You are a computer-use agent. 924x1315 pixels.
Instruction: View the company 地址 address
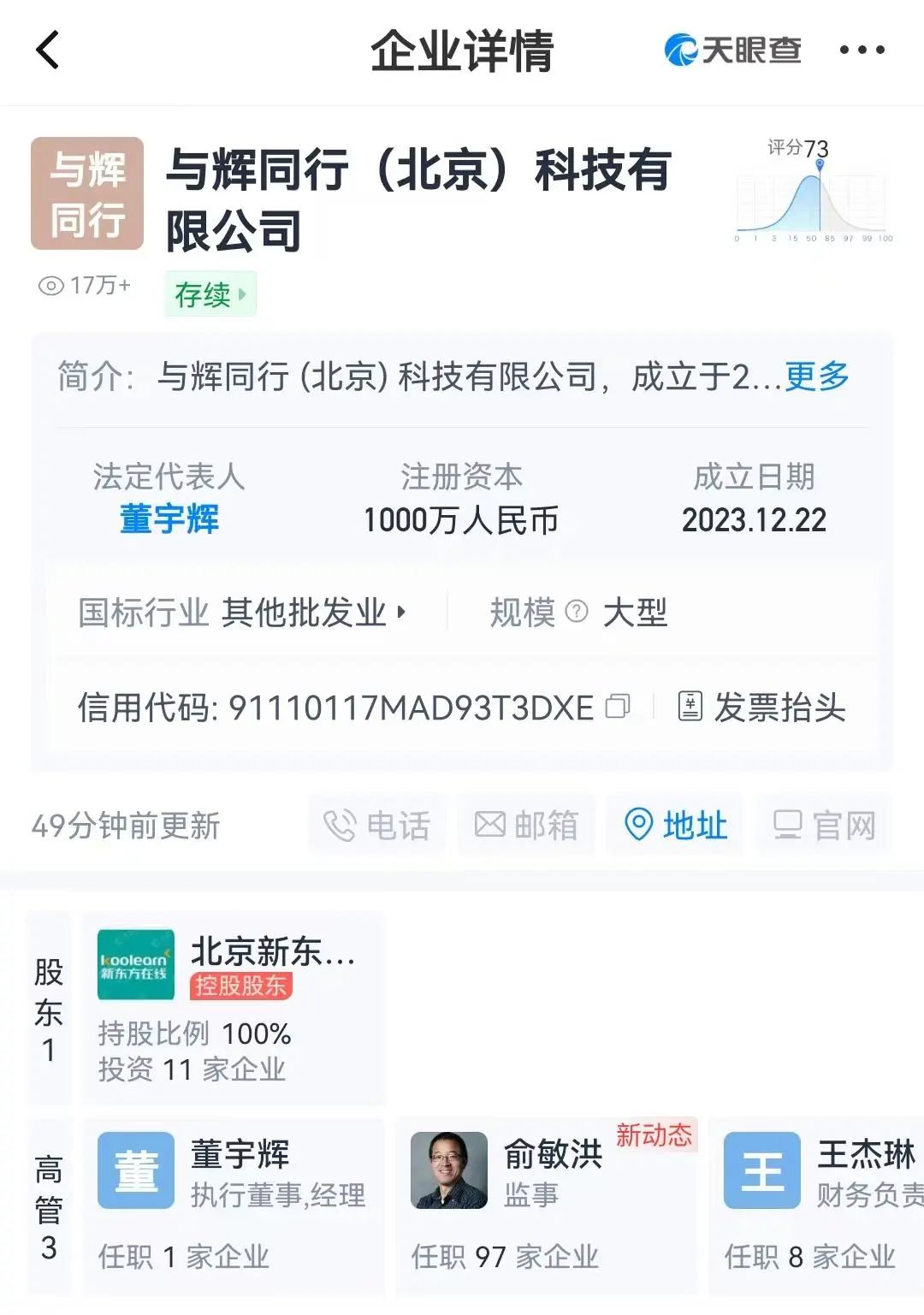675,826
